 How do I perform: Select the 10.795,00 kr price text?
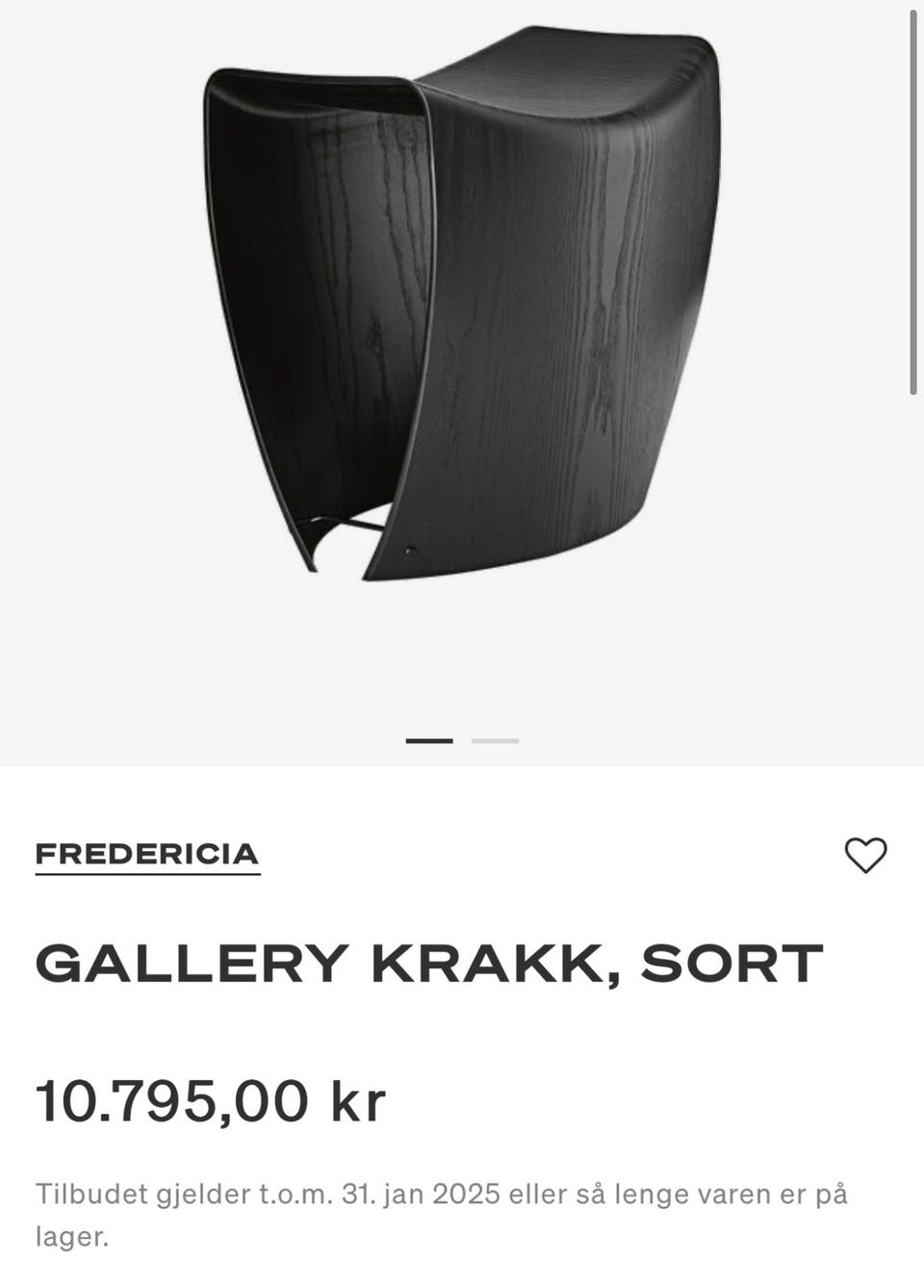(212, 1097)
